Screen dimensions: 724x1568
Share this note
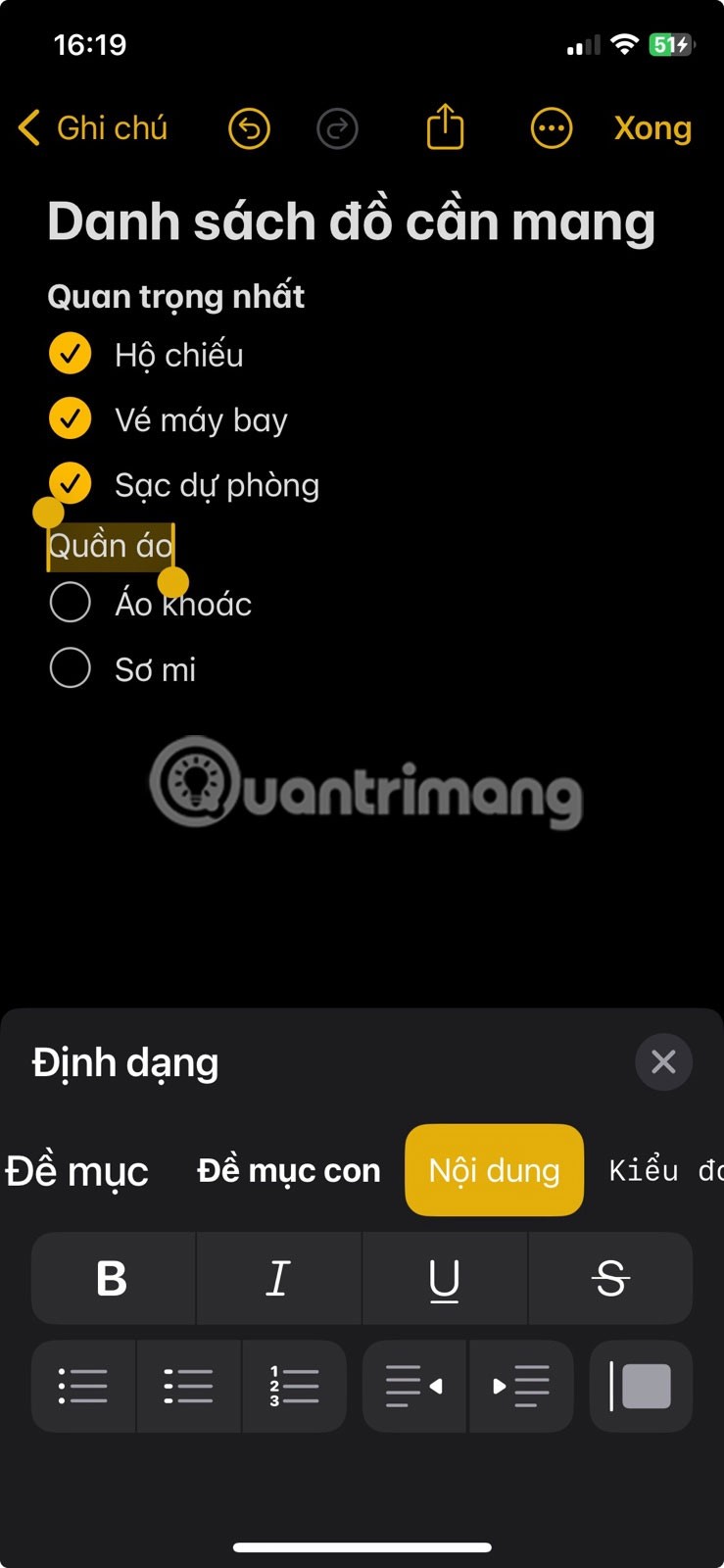tap(445, 127)
